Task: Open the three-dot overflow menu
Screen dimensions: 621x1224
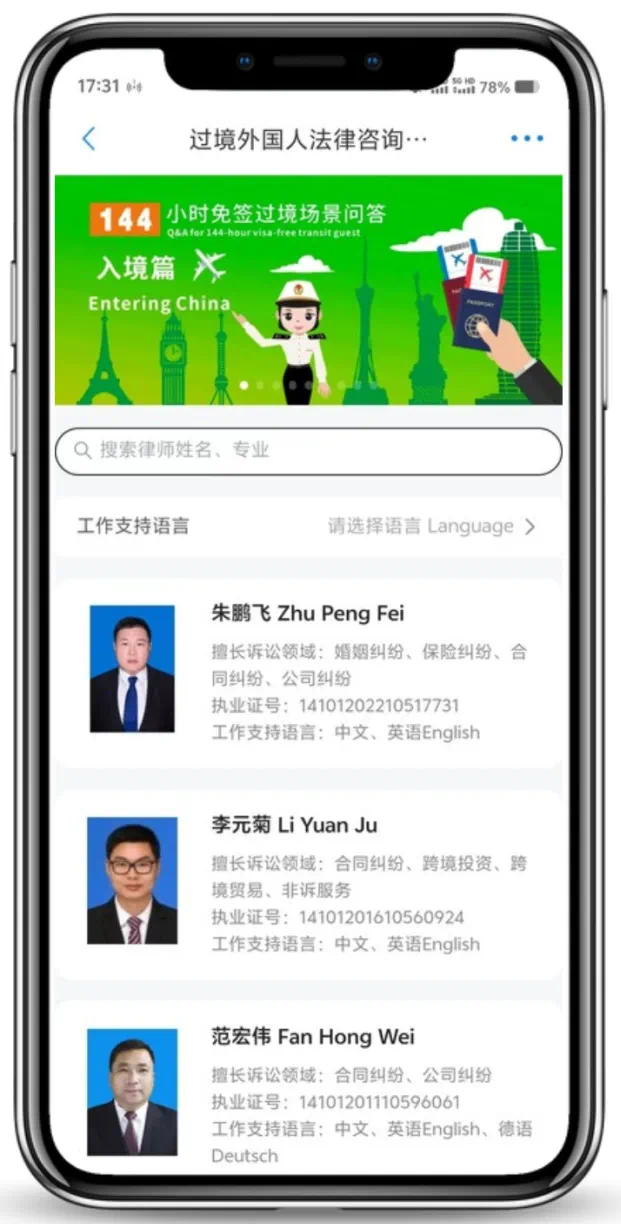Action: click(526, 139)
